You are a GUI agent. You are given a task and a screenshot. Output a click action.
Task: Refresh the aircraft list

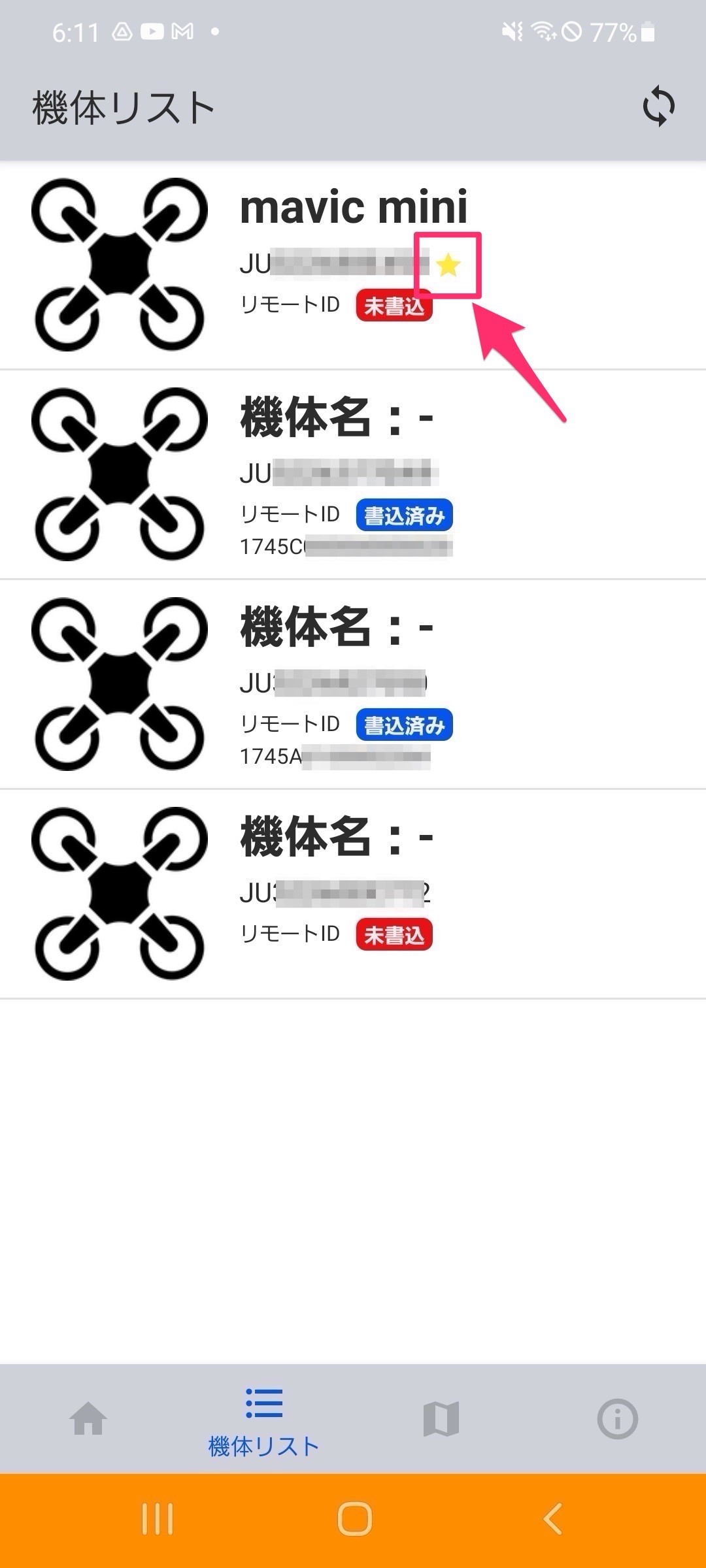(x=658, y=106)
